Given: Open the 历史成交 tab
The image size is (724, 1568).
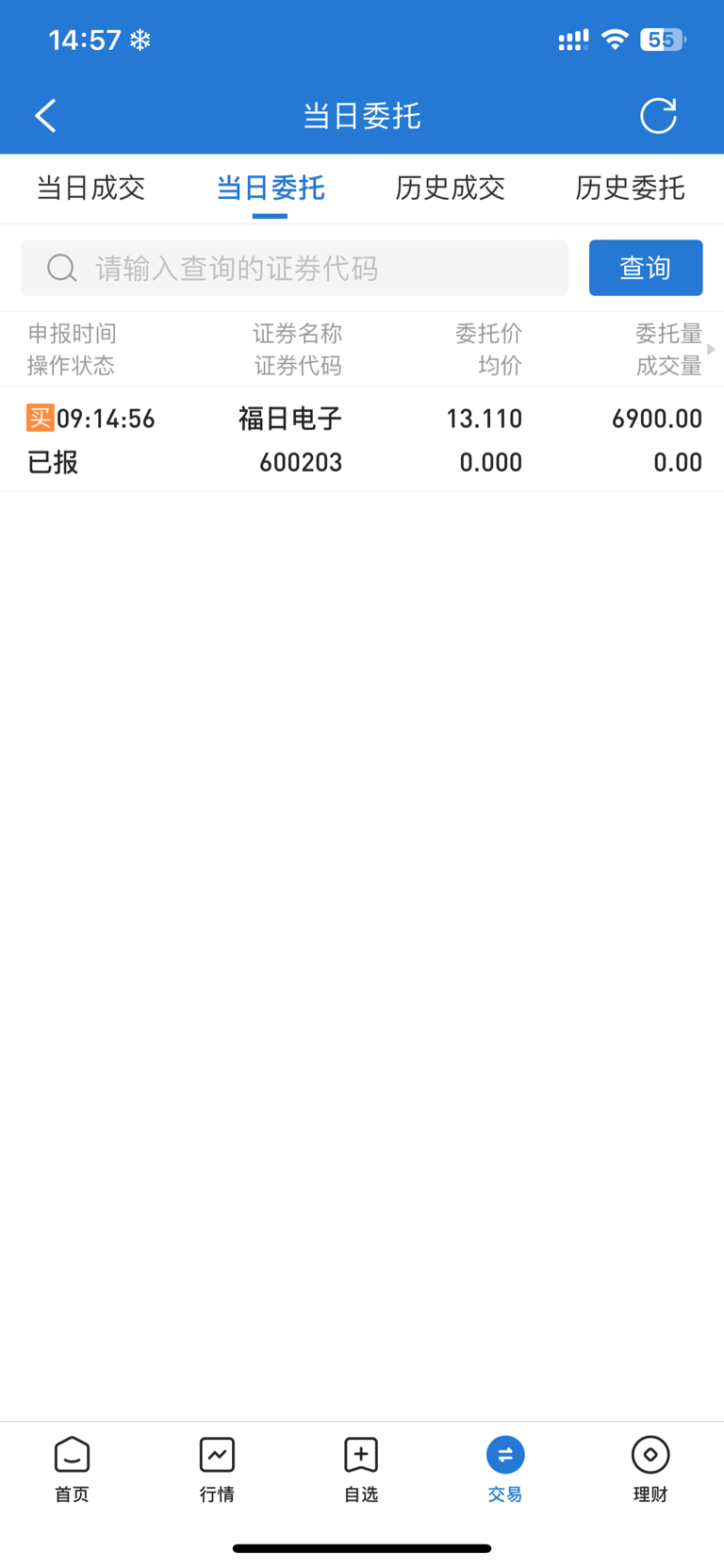Looking at the screenshot, I should [x=450, y=188].
